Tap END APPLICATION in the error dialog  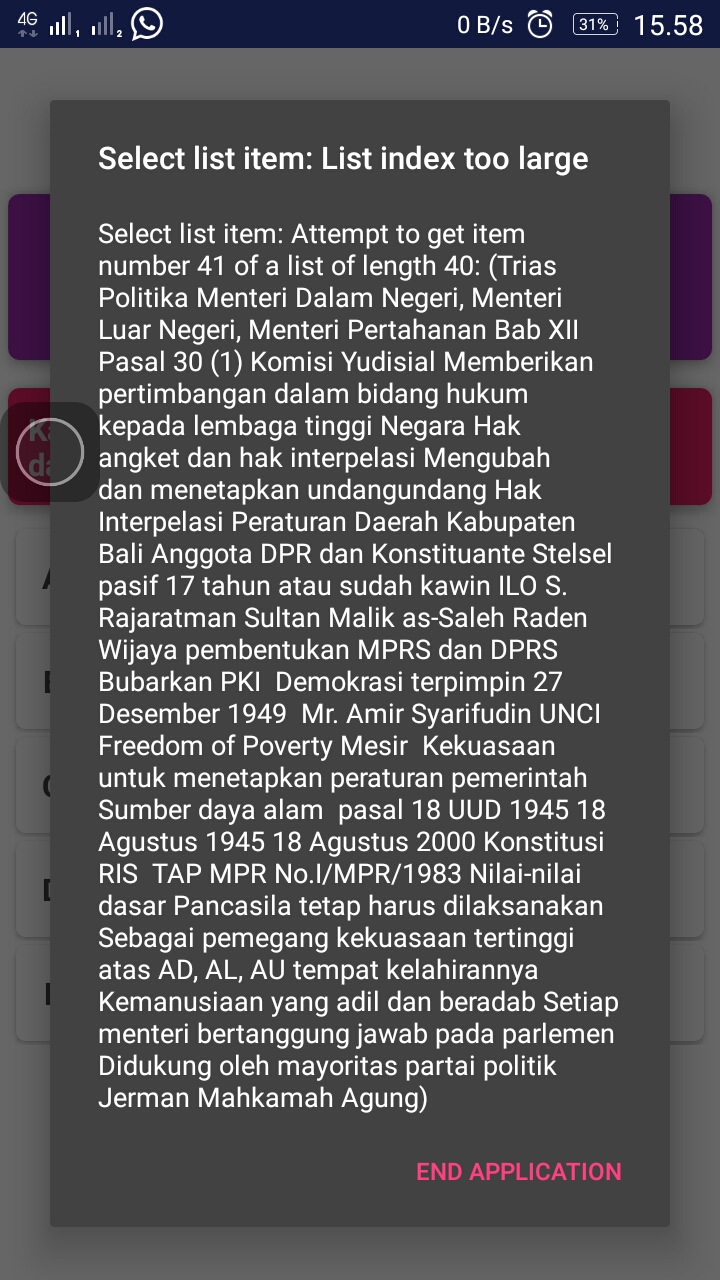coord(519,1172)
